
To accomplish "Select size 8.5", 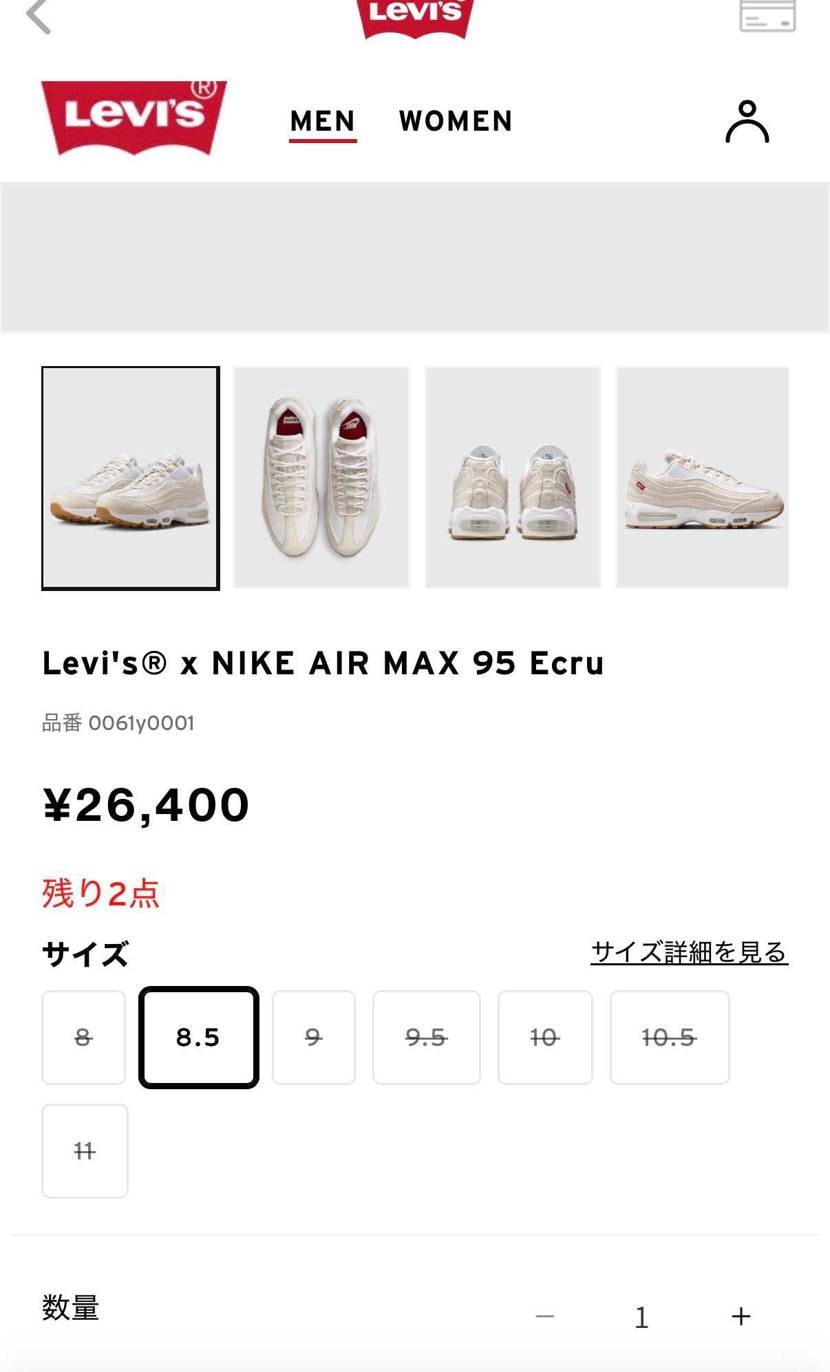I will coord(198,1037).
